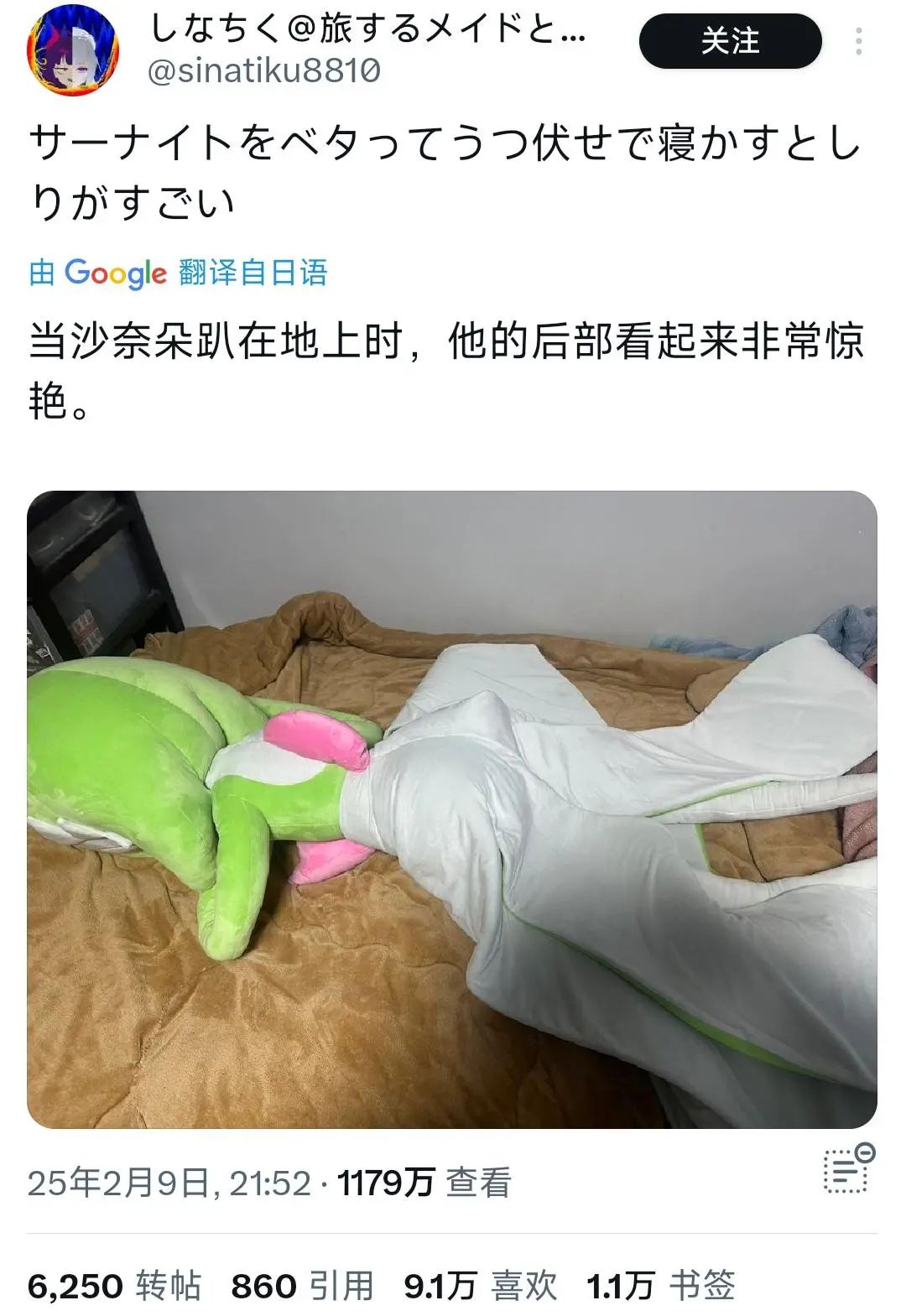Image resolution: width=906 pixels, height=1316 pixels.
Task: Open the @sinatiku8810 profile name
Action: tap(263, 71)
